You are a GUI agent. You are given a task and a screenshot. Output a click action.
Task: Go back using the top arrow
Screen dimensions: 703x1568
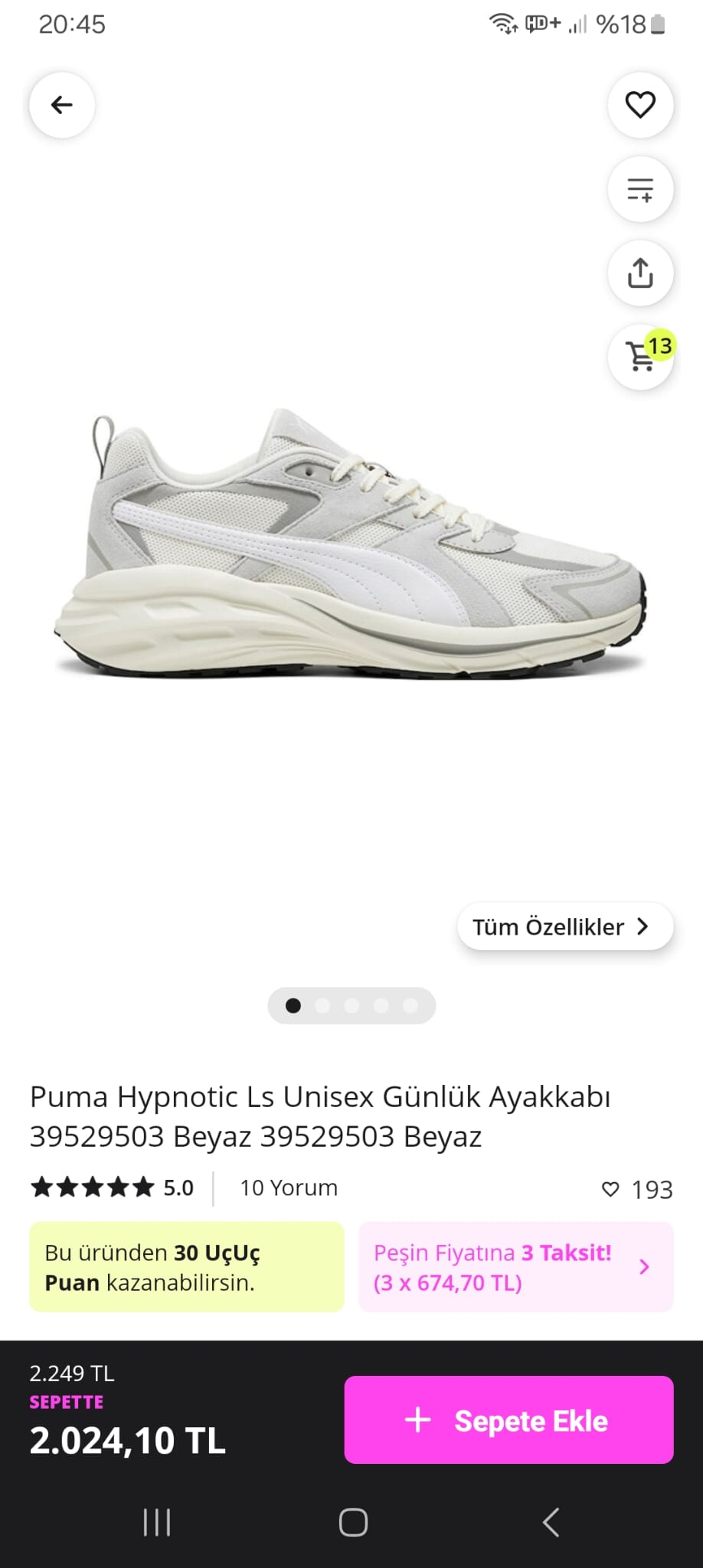pos(62,105)
